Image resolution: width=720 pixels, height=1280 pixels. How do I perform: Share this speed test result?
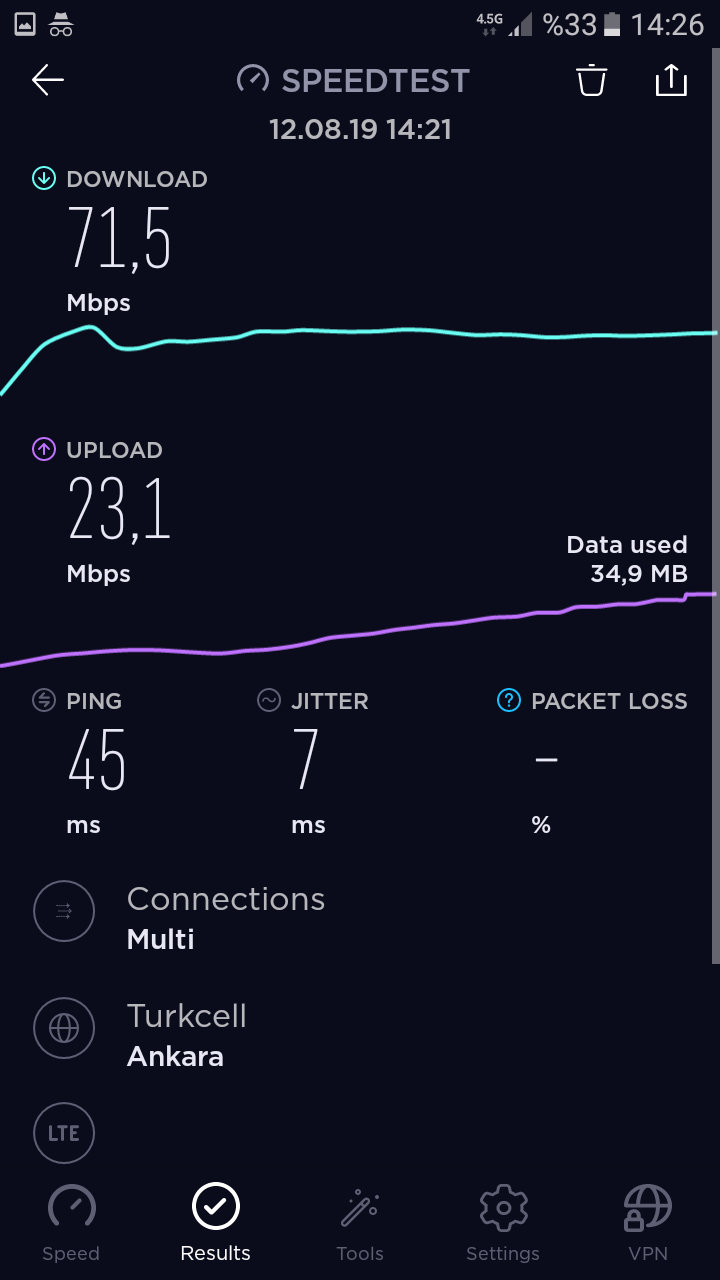tap(671, 80)
